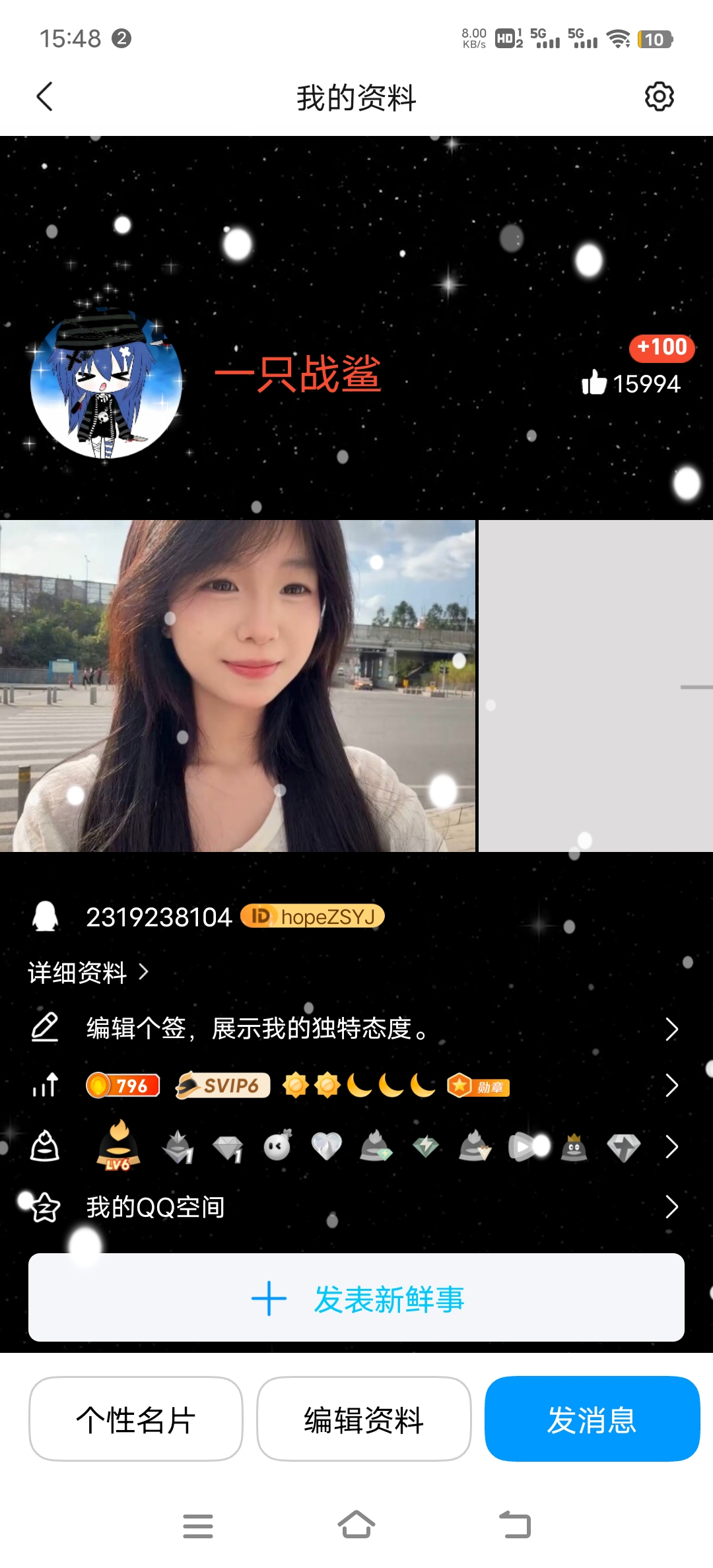Open 个性名片 settings
Screen dimensions: 713x1568
tap(136, 1420)
